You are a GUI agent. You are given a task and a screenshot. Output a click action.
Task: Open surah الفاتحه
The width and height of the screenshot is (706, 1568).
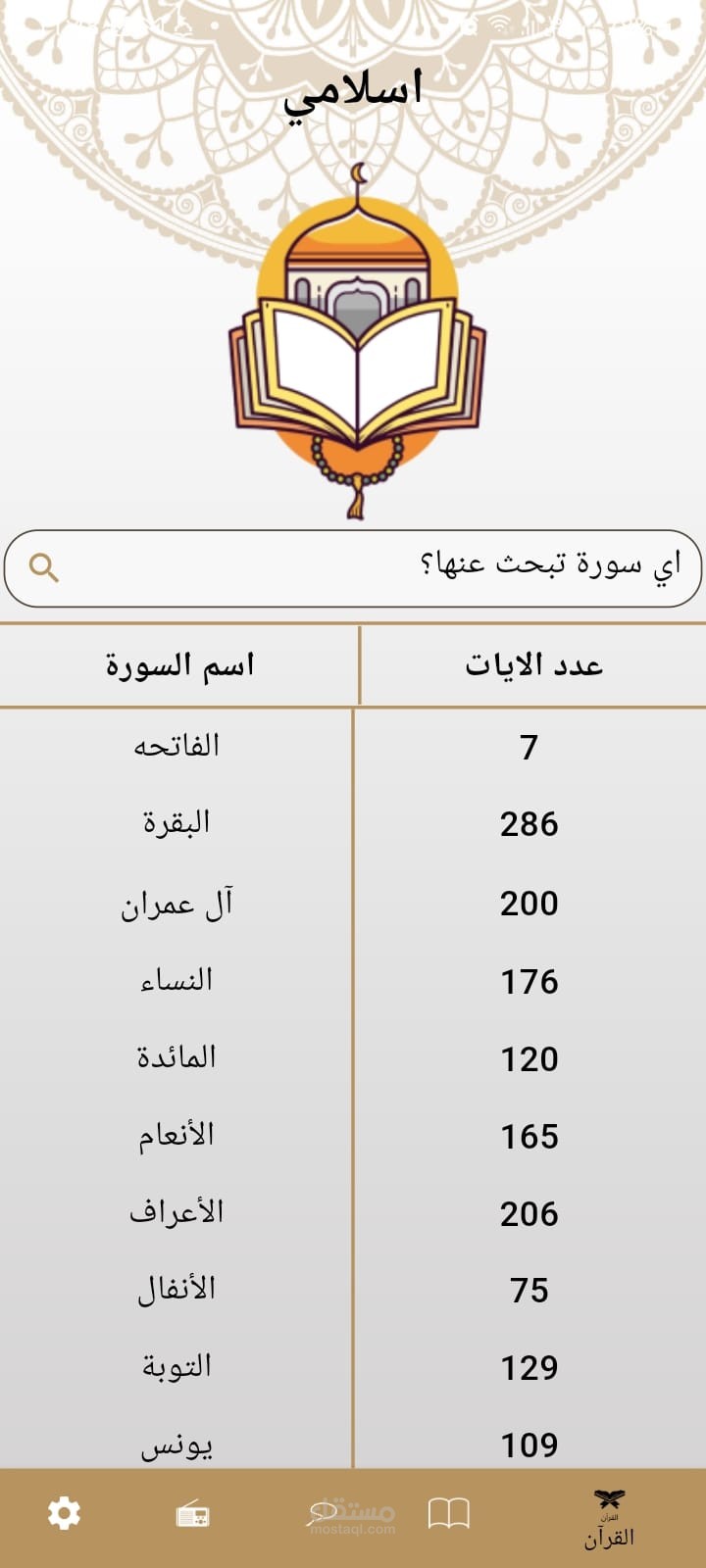(x=176, y=746)
